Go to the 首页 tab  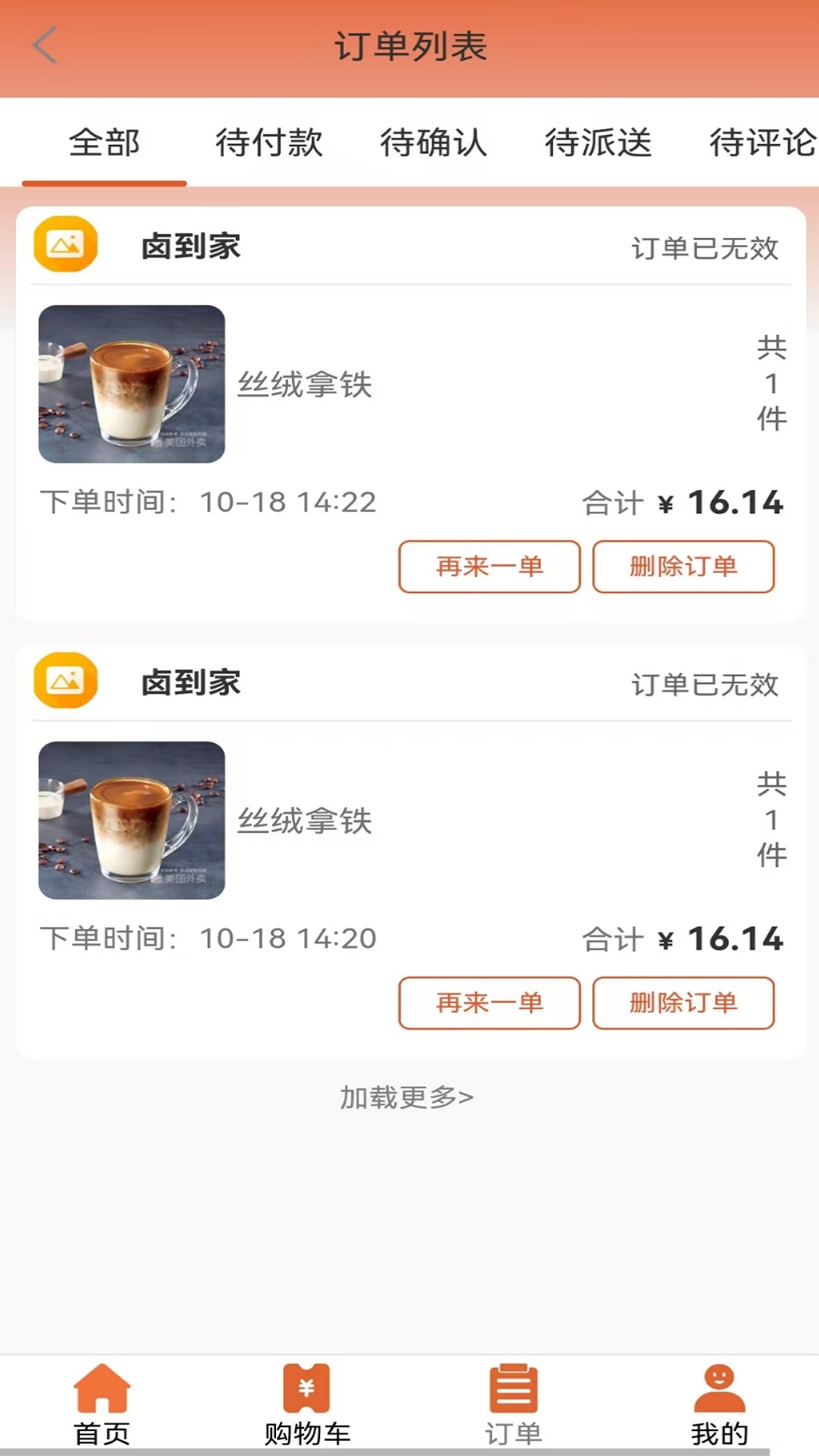point(102,1405)
